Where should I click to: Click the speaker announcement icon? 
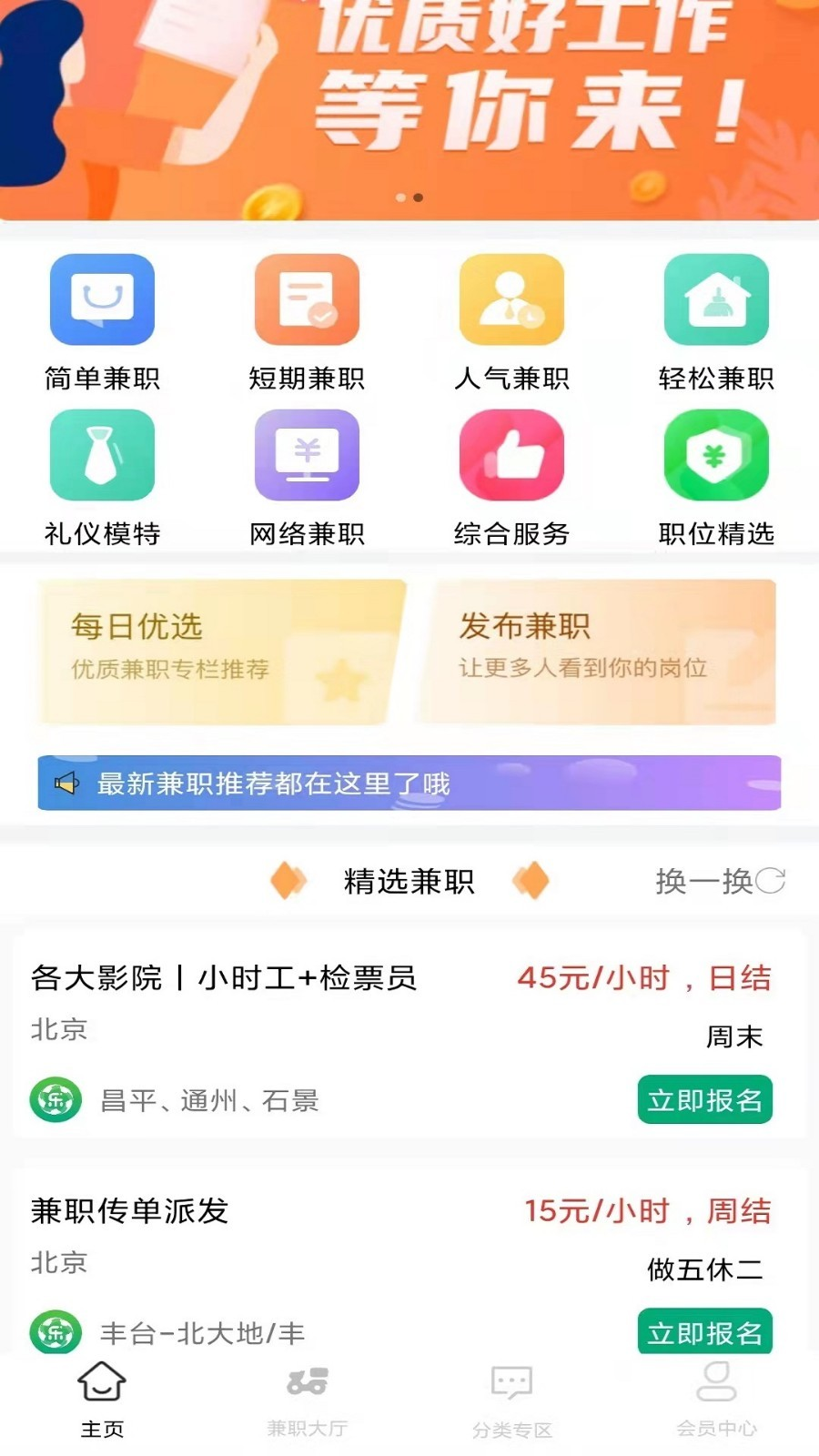pos(66,783)
